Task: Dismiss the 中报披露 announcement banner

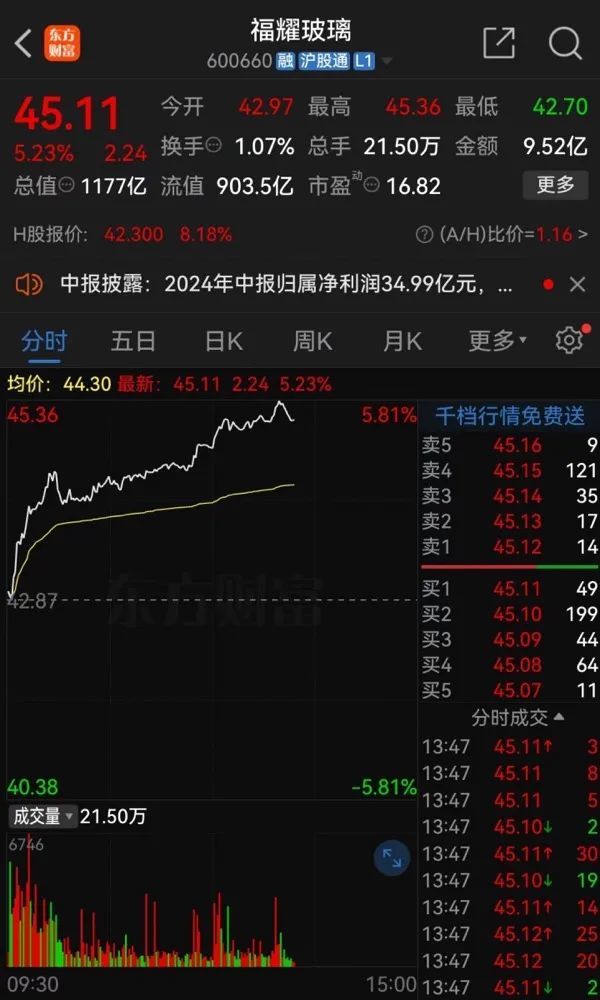Action: coord(577,285)
